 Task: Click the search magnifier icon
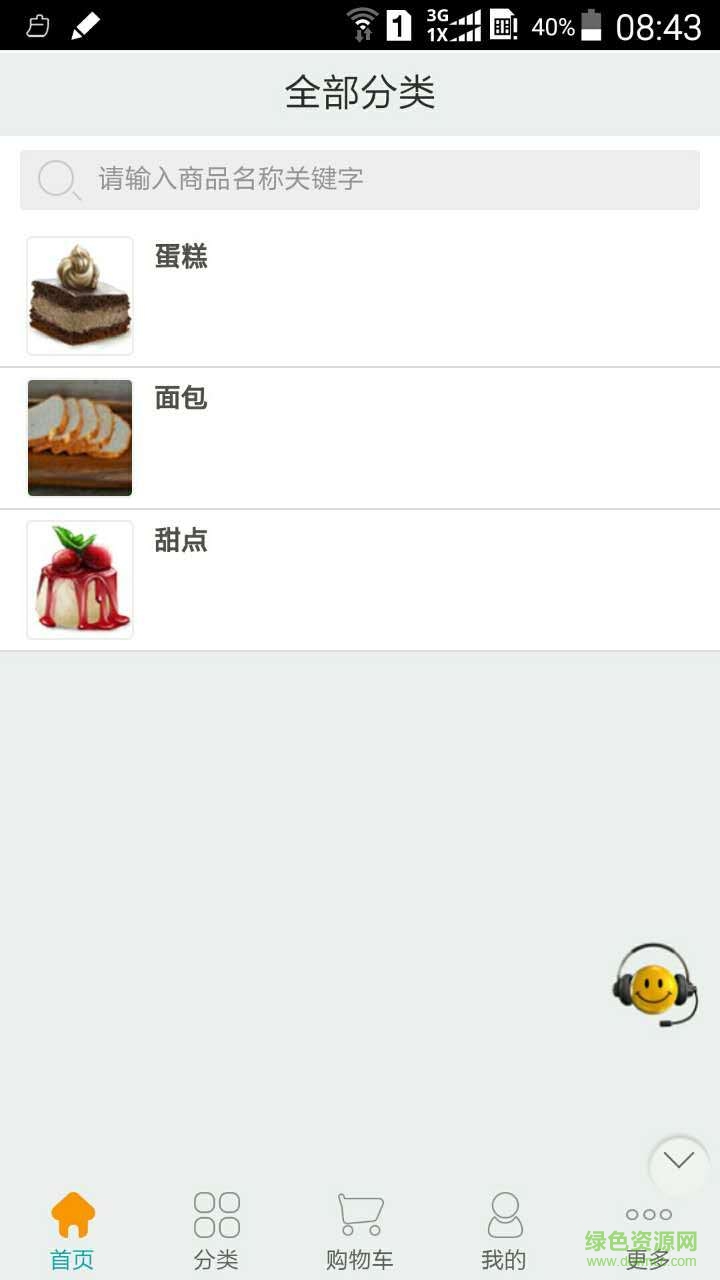point(57,180)
